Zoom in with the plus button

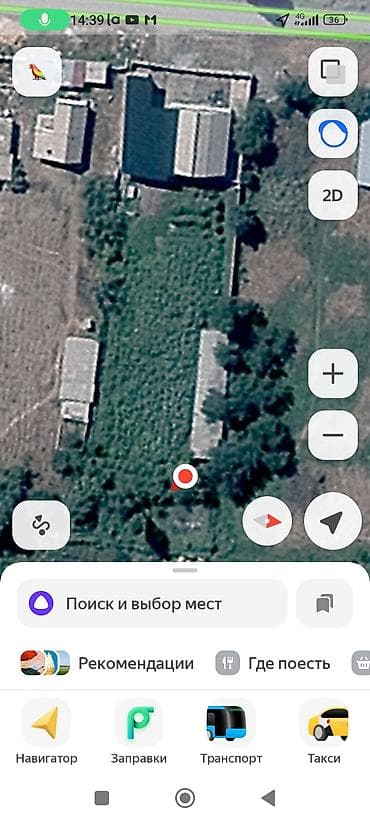(333, 374)
